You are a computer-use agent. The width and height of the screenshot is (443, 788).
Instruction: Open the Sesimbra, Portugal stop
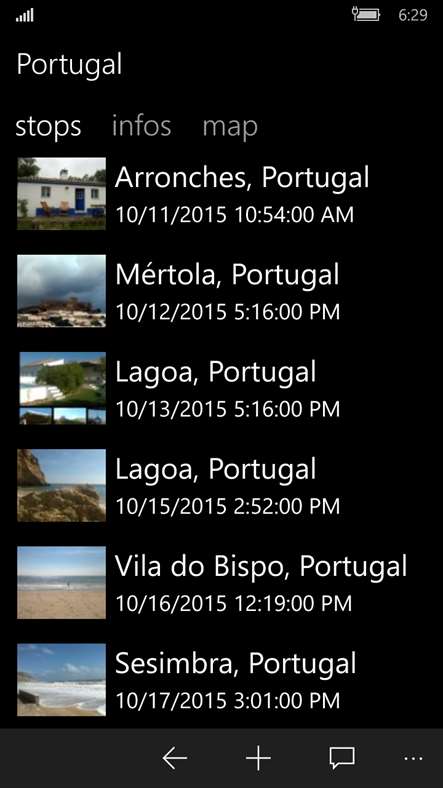pyautogui.click(x=222, y=679)
